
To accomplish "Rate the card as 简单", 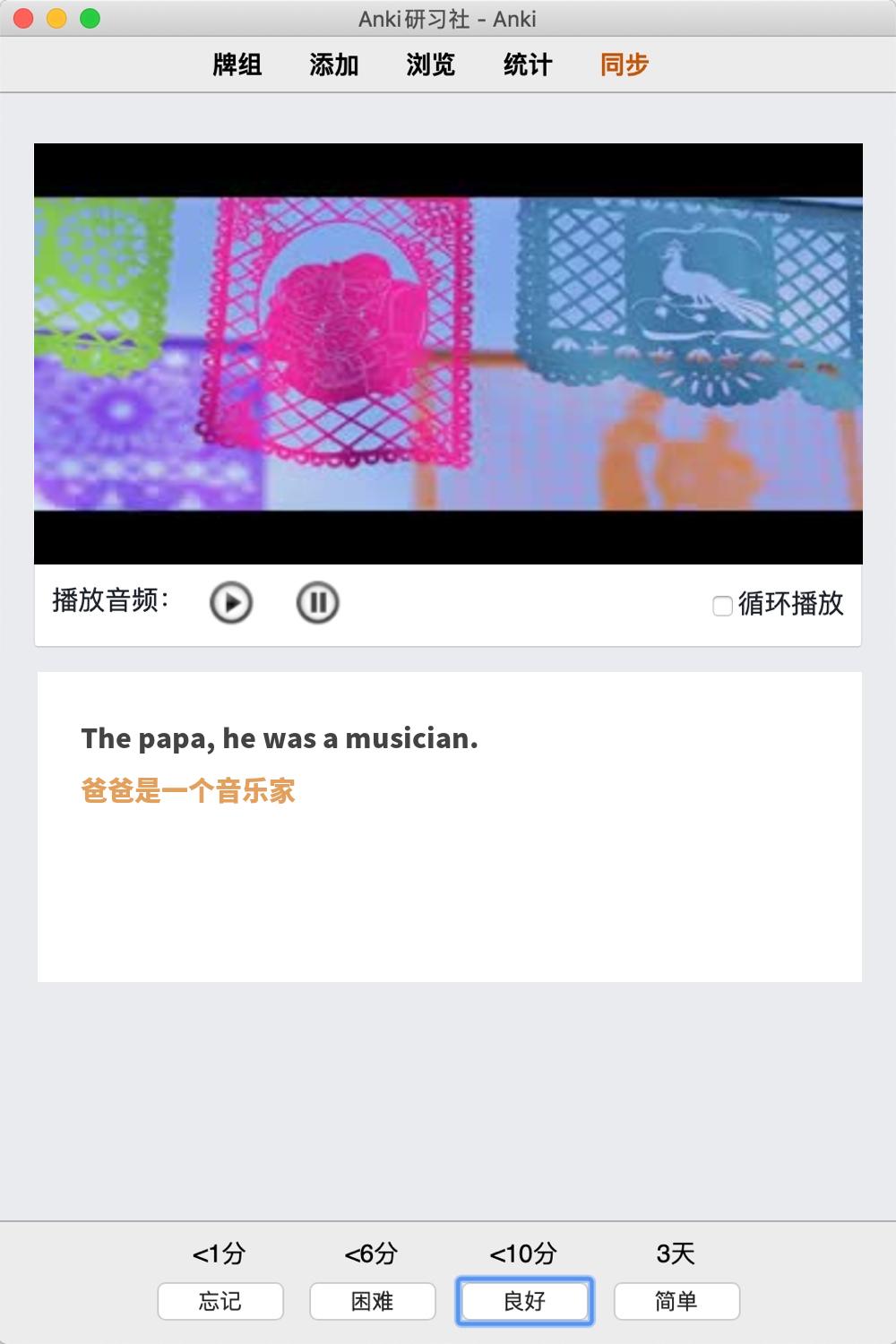I will pos(676,1301).
